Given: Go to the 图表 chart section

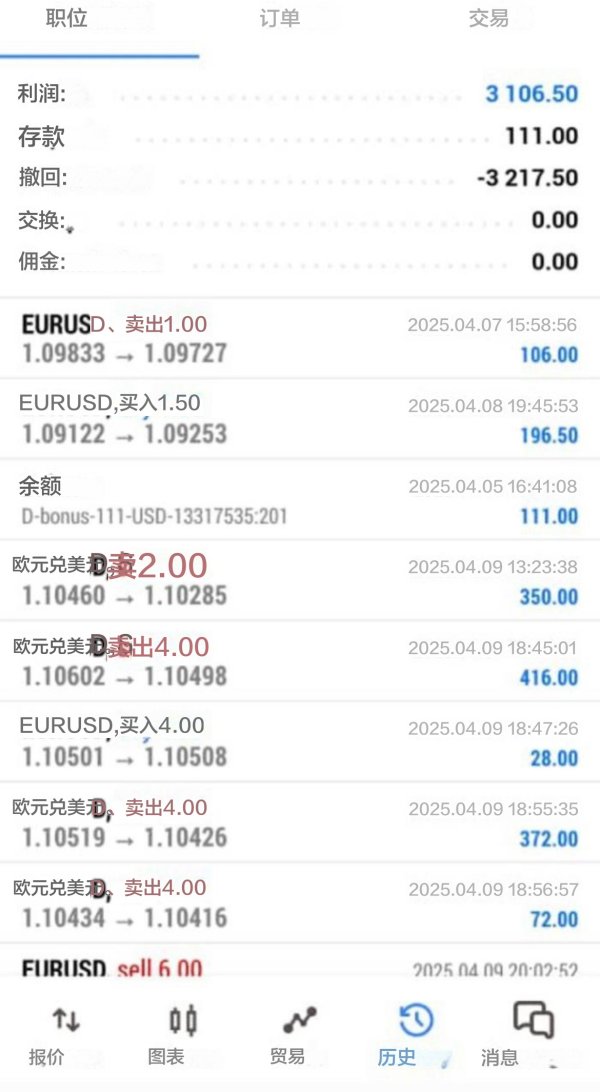Looking at the screenshot, I should pos(166,1037).
